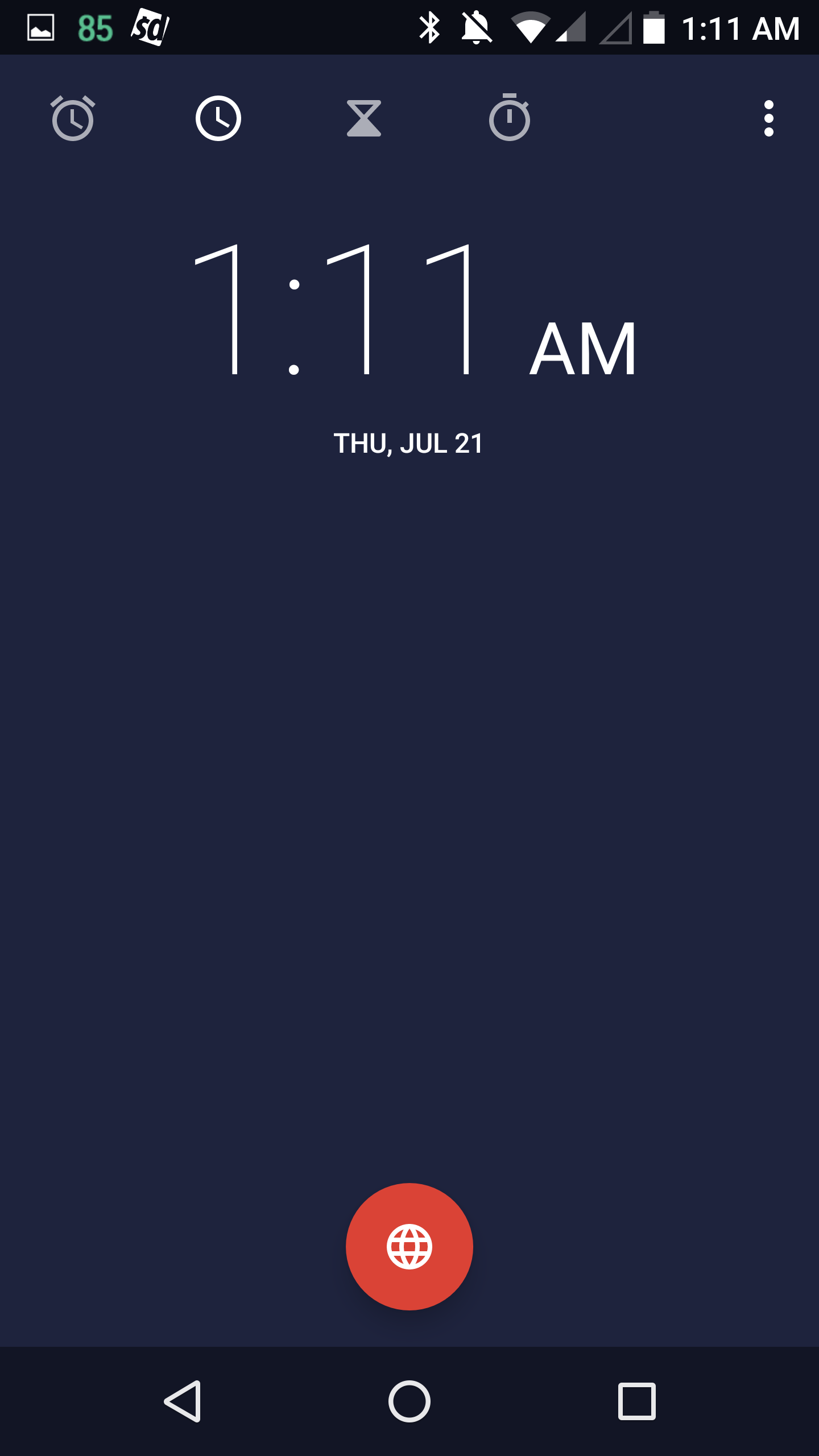
Task: Go to the Stopwatch tab
Action: point(510,118)
